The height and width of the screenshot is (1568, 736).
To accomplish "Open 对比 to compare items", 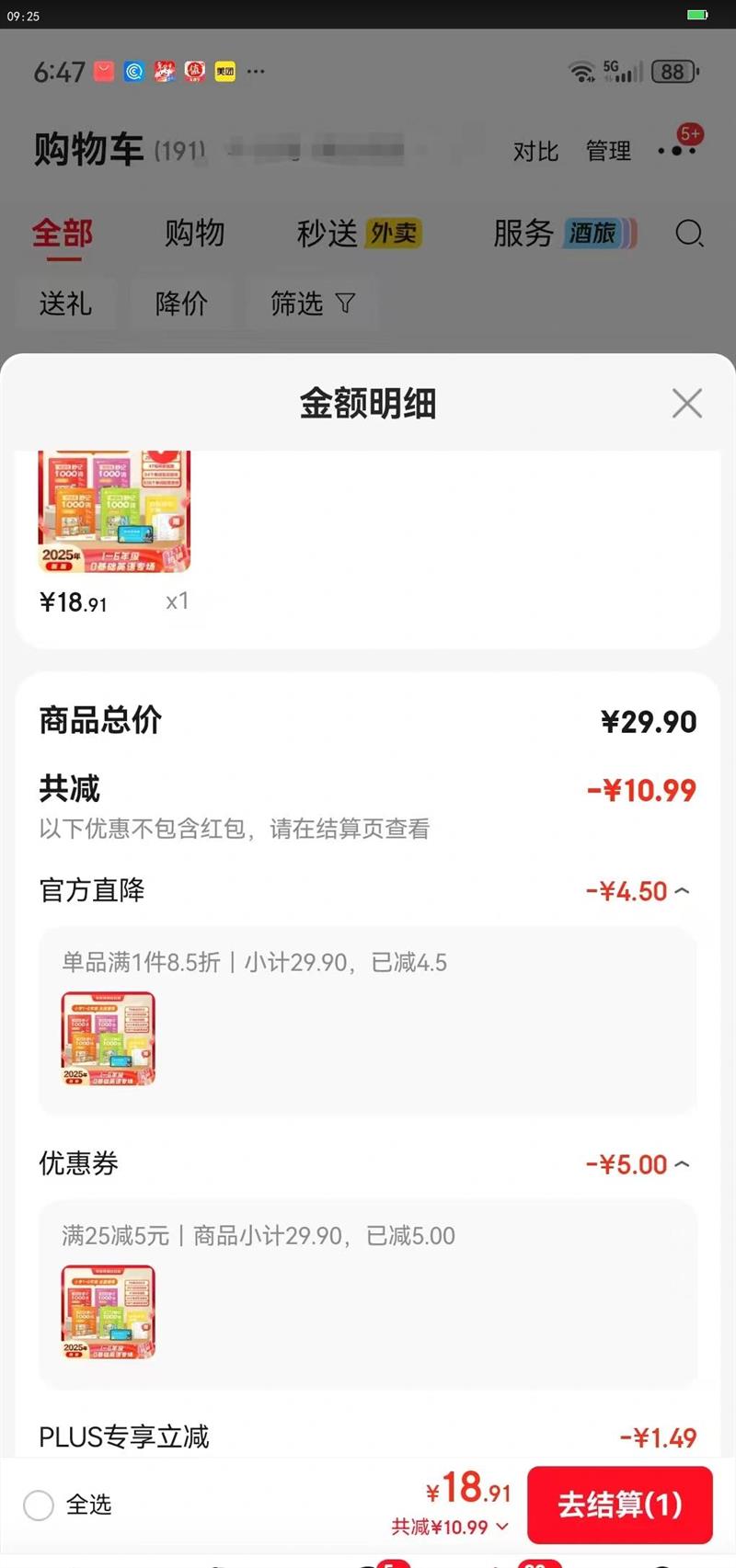I will click(x=535, y=151).
